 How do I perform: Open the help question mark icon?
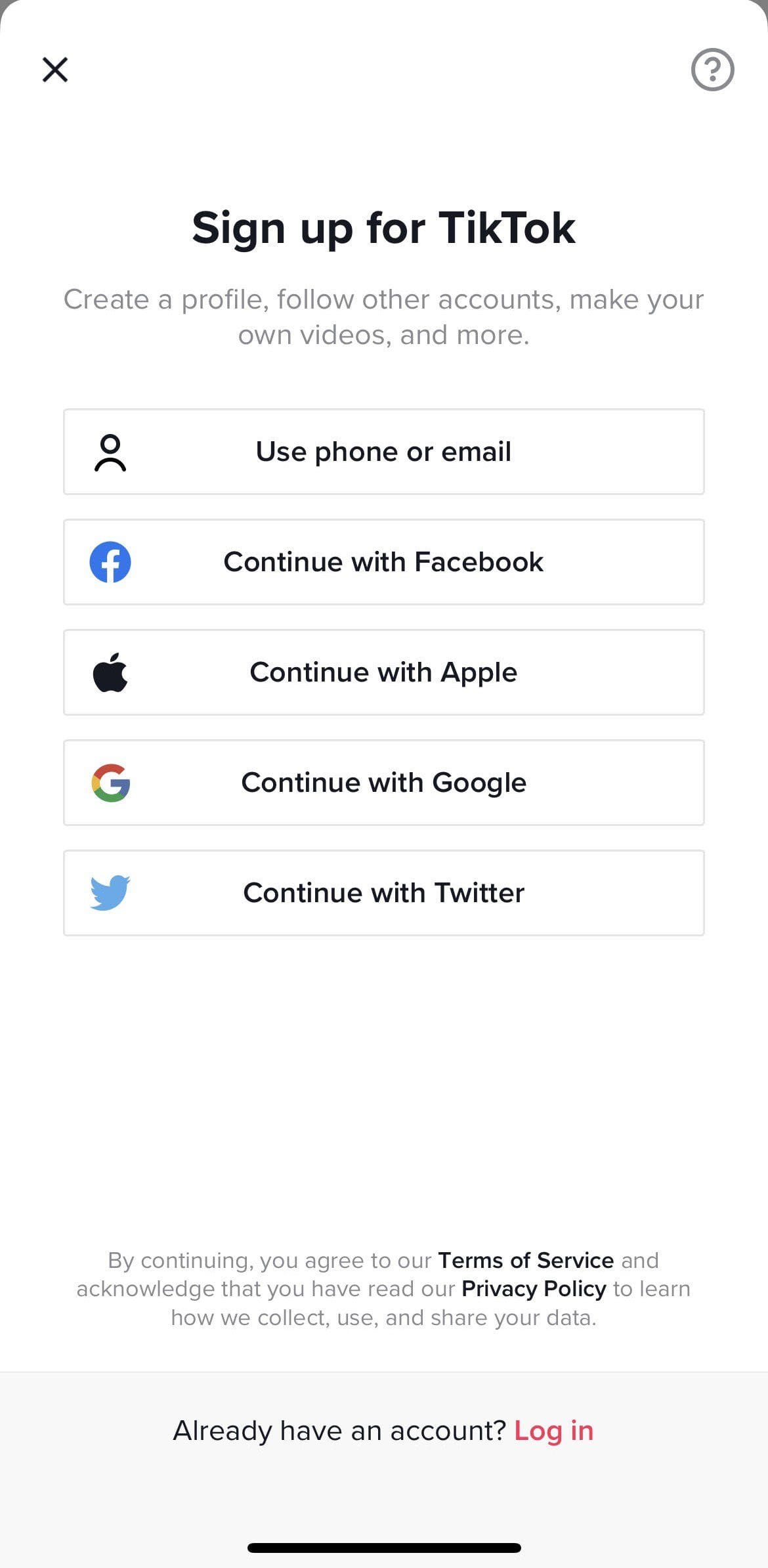pos(712,70)
